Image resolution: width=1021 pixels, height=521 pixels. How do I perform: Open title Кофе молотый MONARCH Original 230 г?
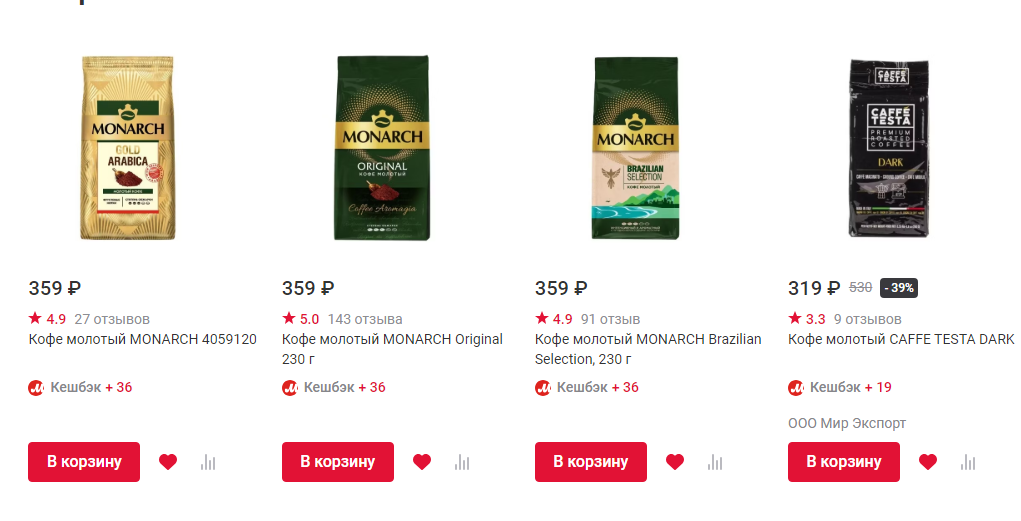click(392, 349)
